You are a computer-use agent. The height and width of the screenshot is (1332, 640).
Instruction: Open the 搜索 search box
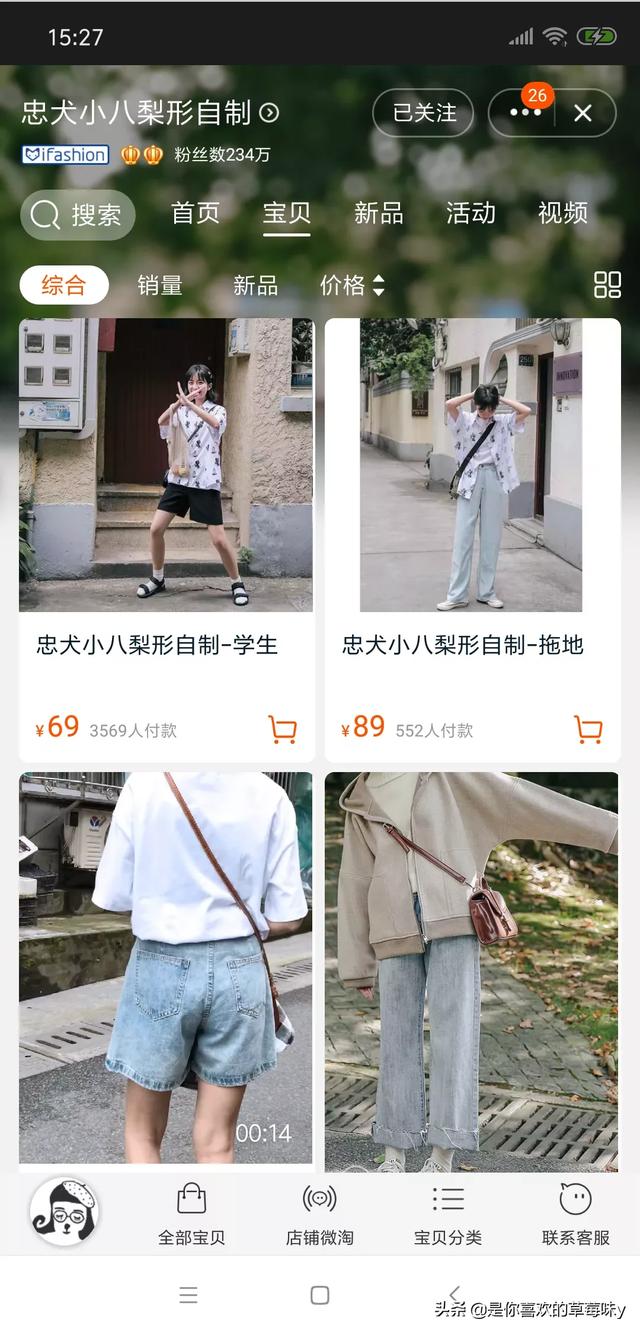tap(78, 214)
